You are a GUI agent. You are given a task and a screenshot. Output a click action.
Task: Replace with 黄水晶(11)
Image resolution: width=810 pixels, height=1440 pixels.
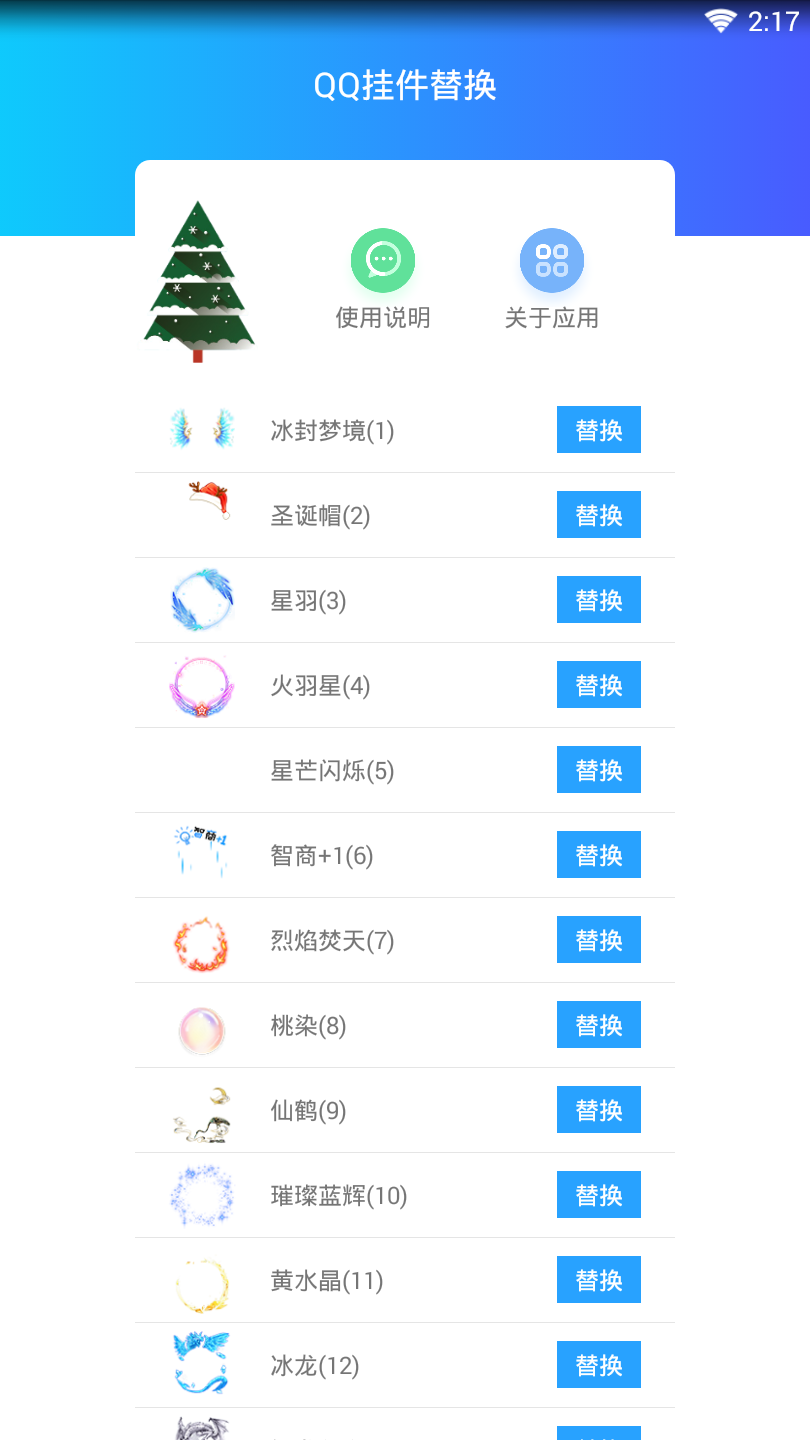point(599,1280)
